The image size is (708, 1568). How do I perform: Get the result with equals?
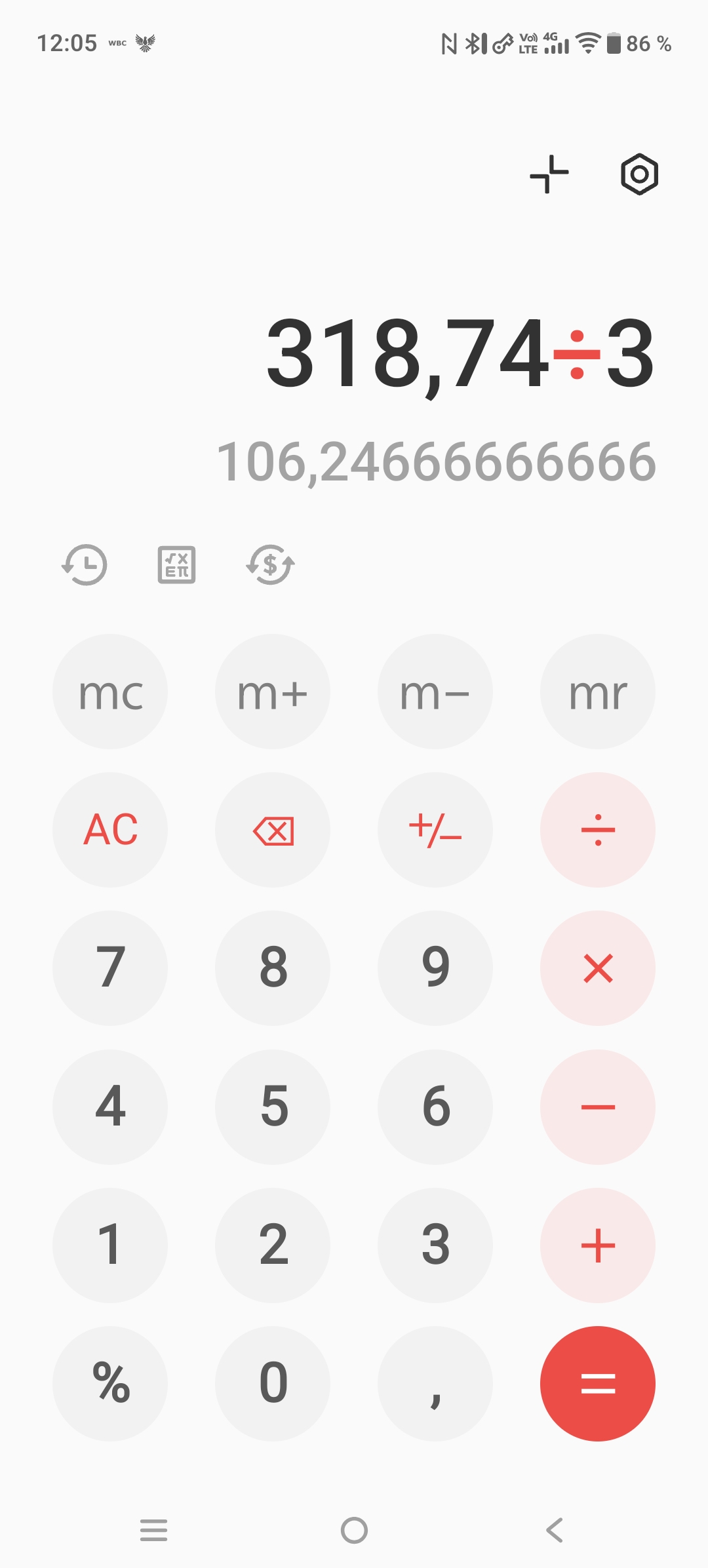(598, 1384)
